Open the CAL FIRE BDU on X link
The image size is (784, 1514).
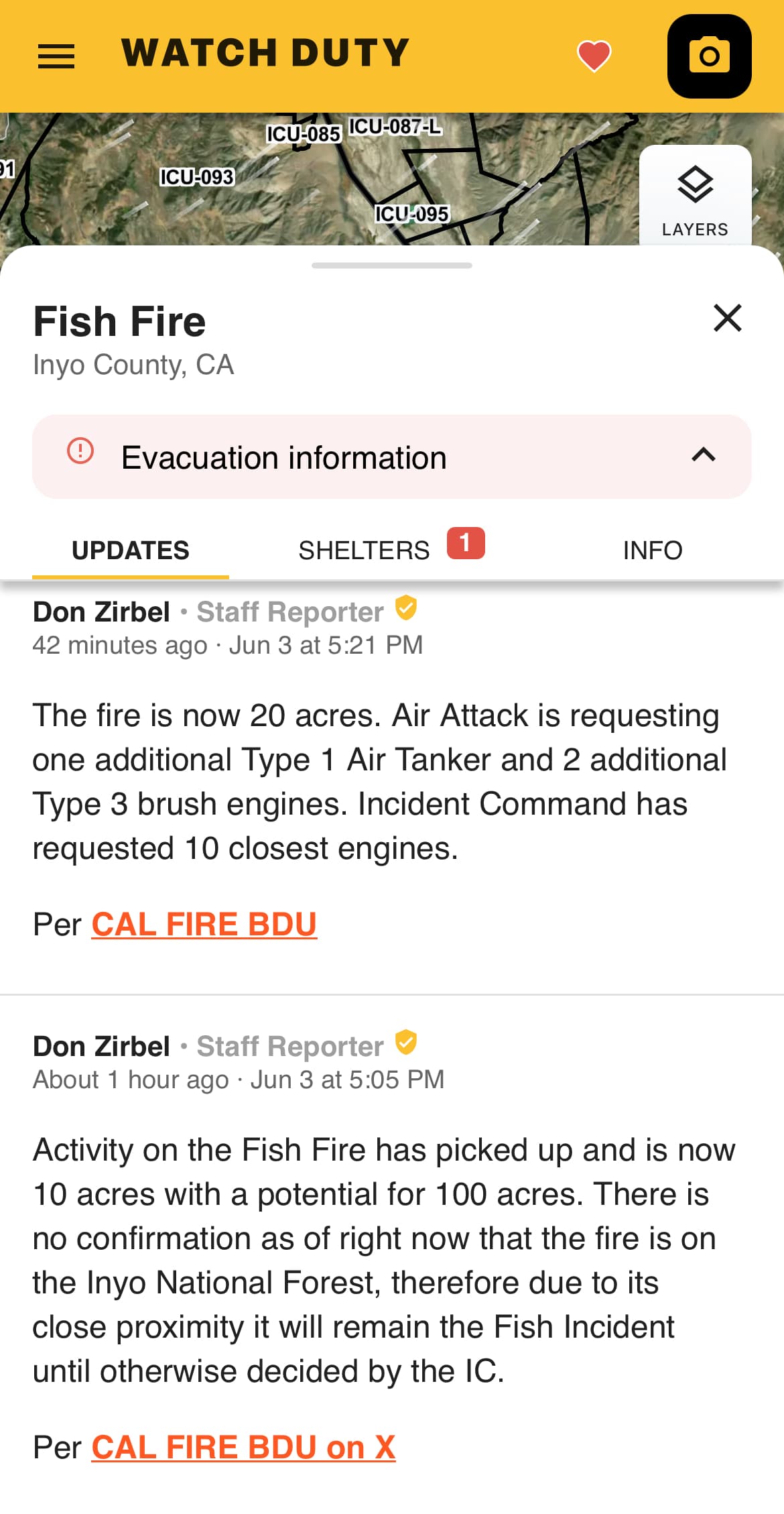tap(243, 1448)
